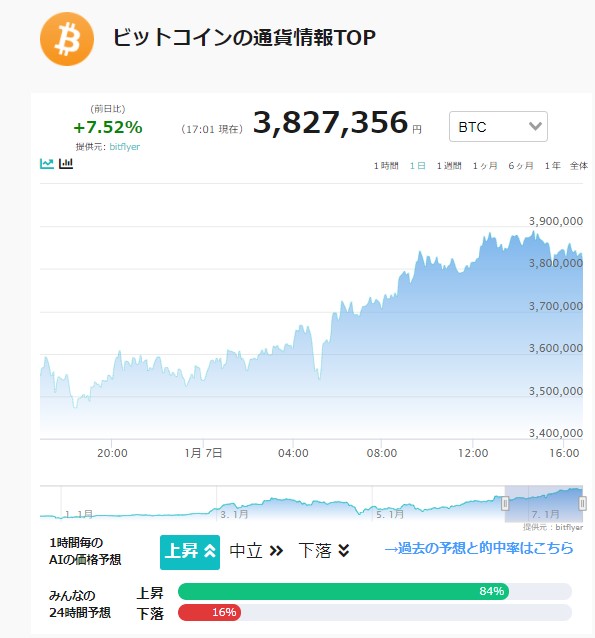Tap the left handle of the range navigator
The width and height of the screenshot is (595, 638).
505,504
